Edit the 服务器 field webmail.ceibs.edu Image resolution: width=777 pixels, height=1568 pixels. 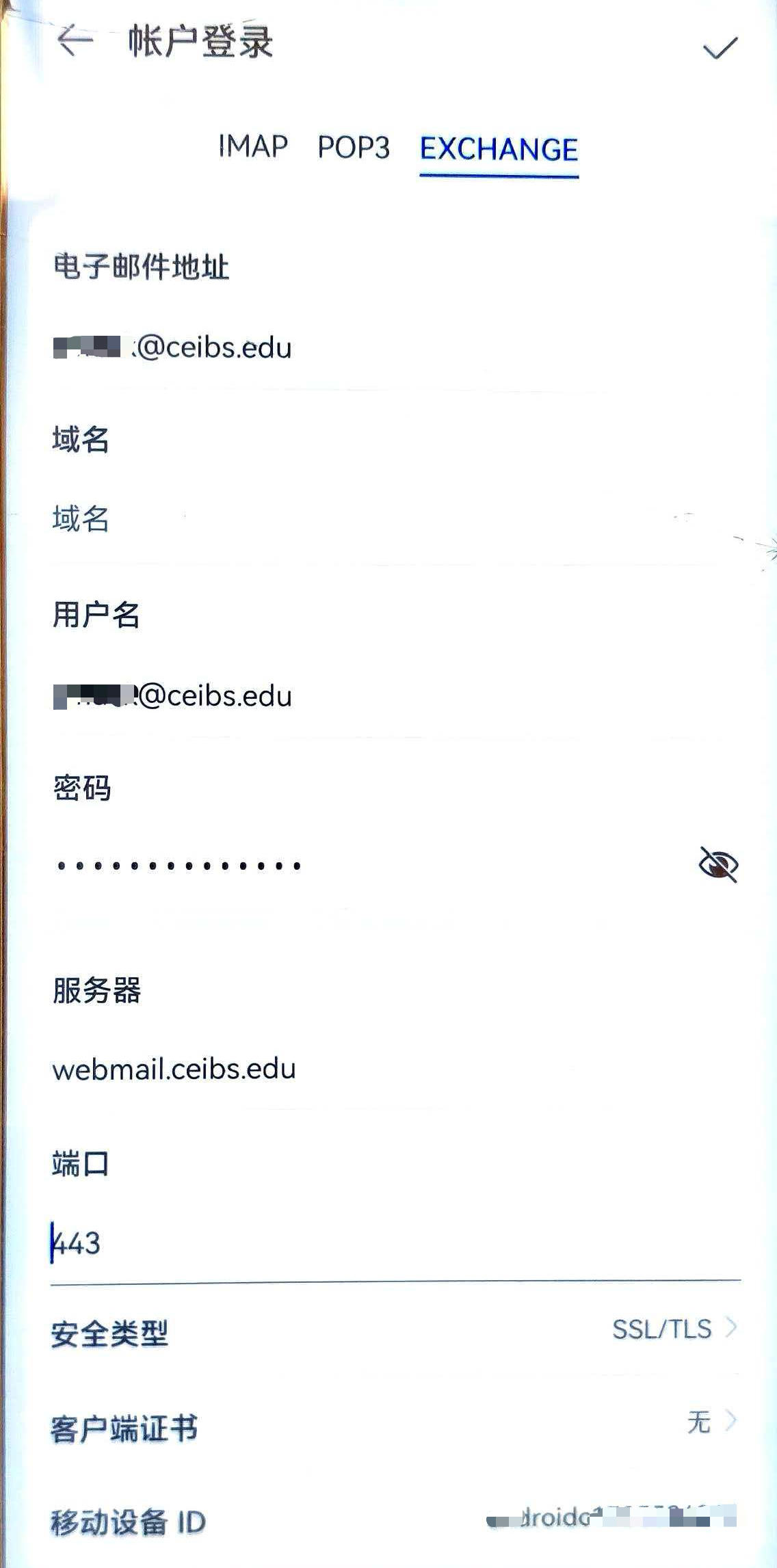click(x=342, y=1069)
